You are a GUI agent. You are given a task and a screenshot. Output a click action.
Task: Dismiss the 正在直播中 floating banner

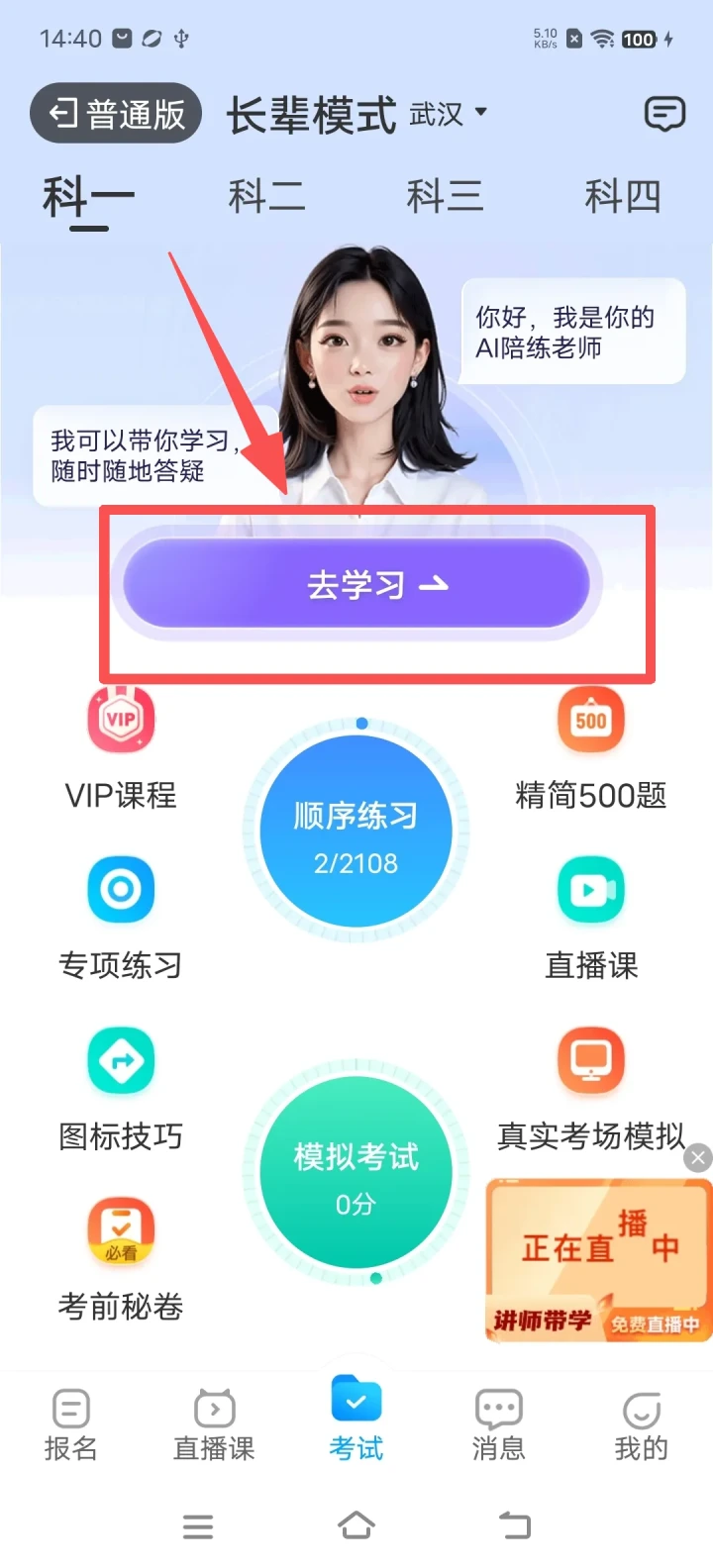click(x=698, y=1158)
